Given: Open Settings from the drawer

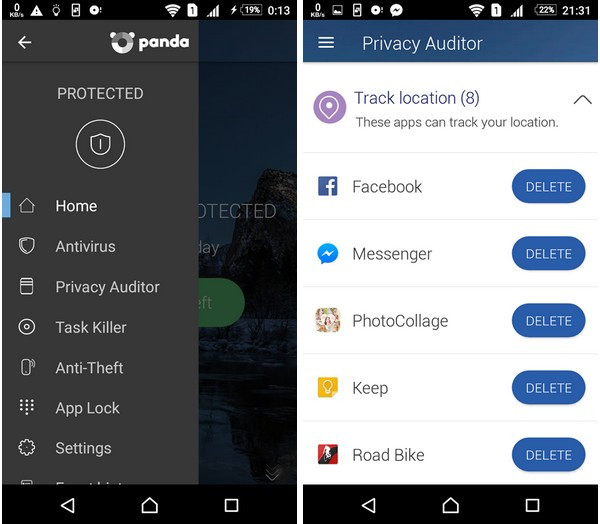Looking at the screenshot, I should tap(83, 448).
